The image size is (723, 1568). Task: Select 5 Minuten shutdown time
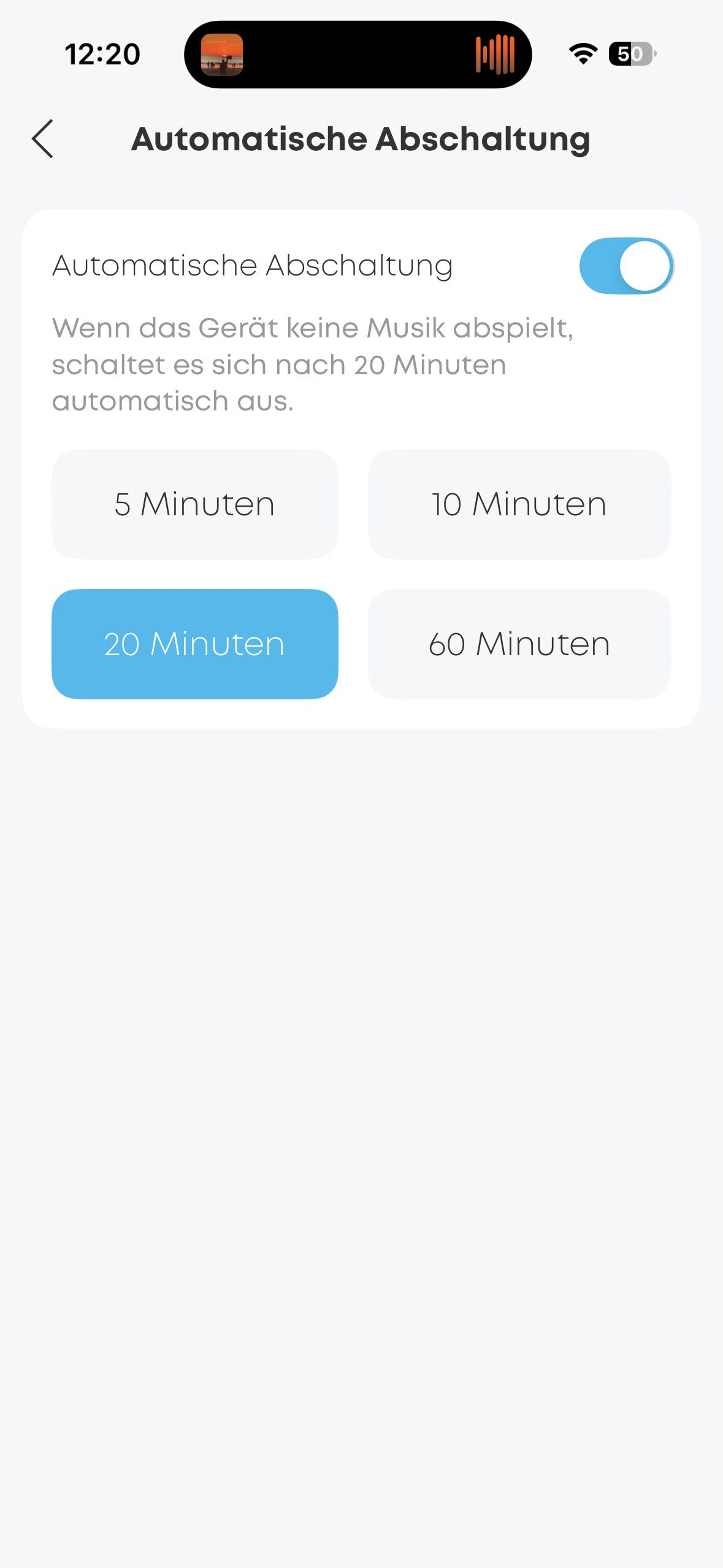194,504
